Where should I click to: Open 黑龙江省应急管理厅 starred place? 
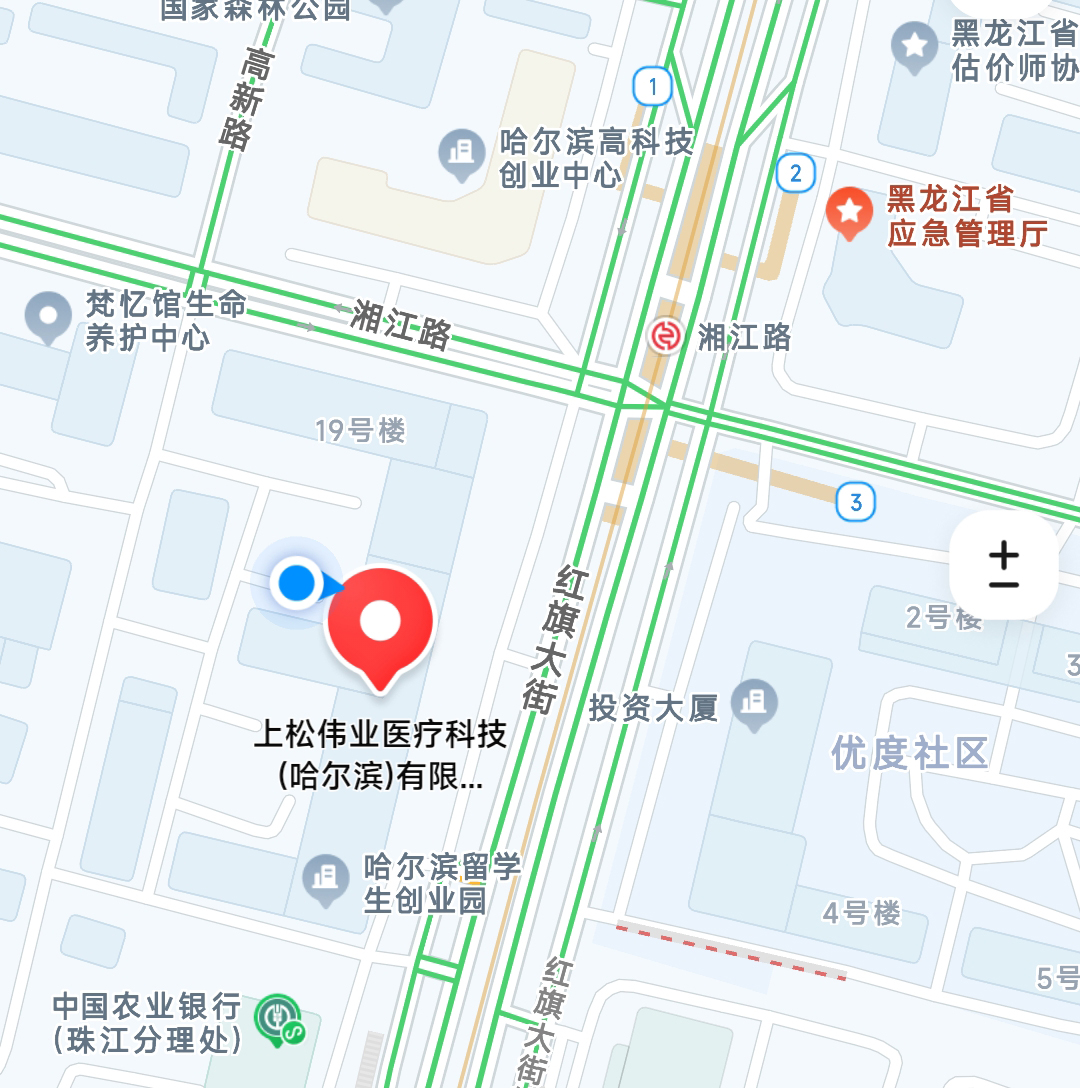coord(850,212)
